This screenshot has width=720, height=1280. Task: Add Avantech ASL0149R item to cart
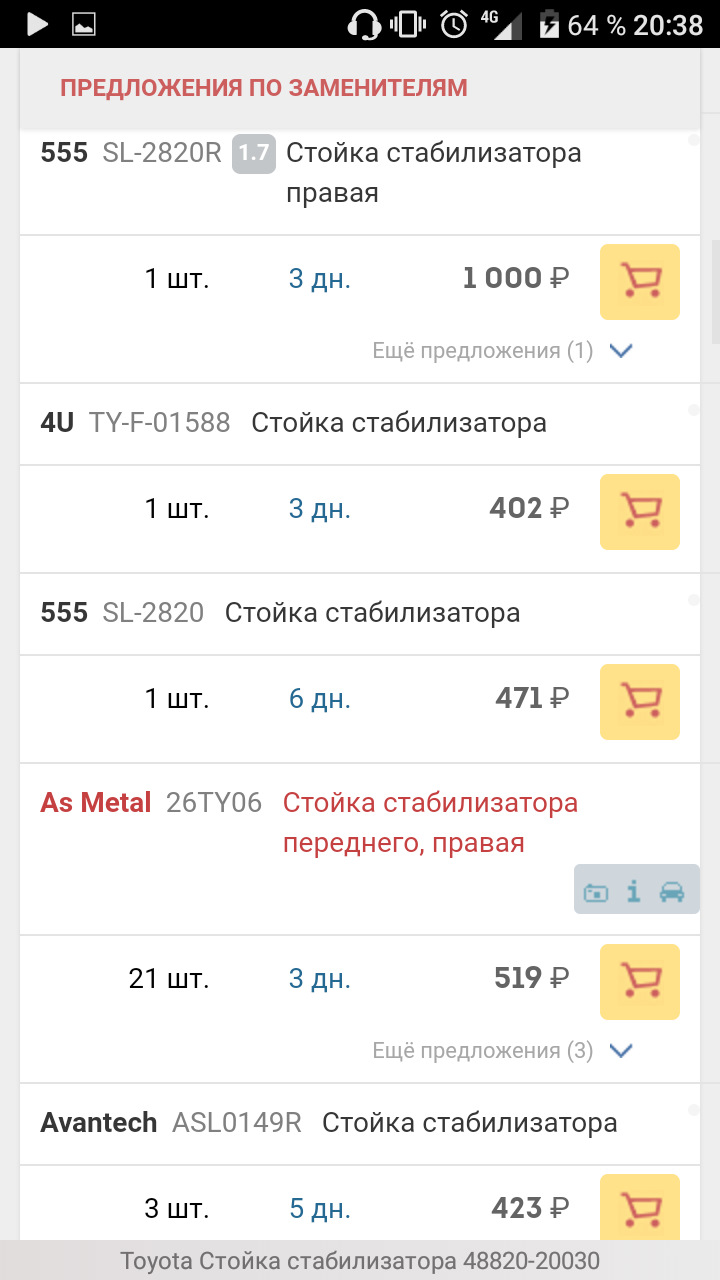tap(639, 1208)
